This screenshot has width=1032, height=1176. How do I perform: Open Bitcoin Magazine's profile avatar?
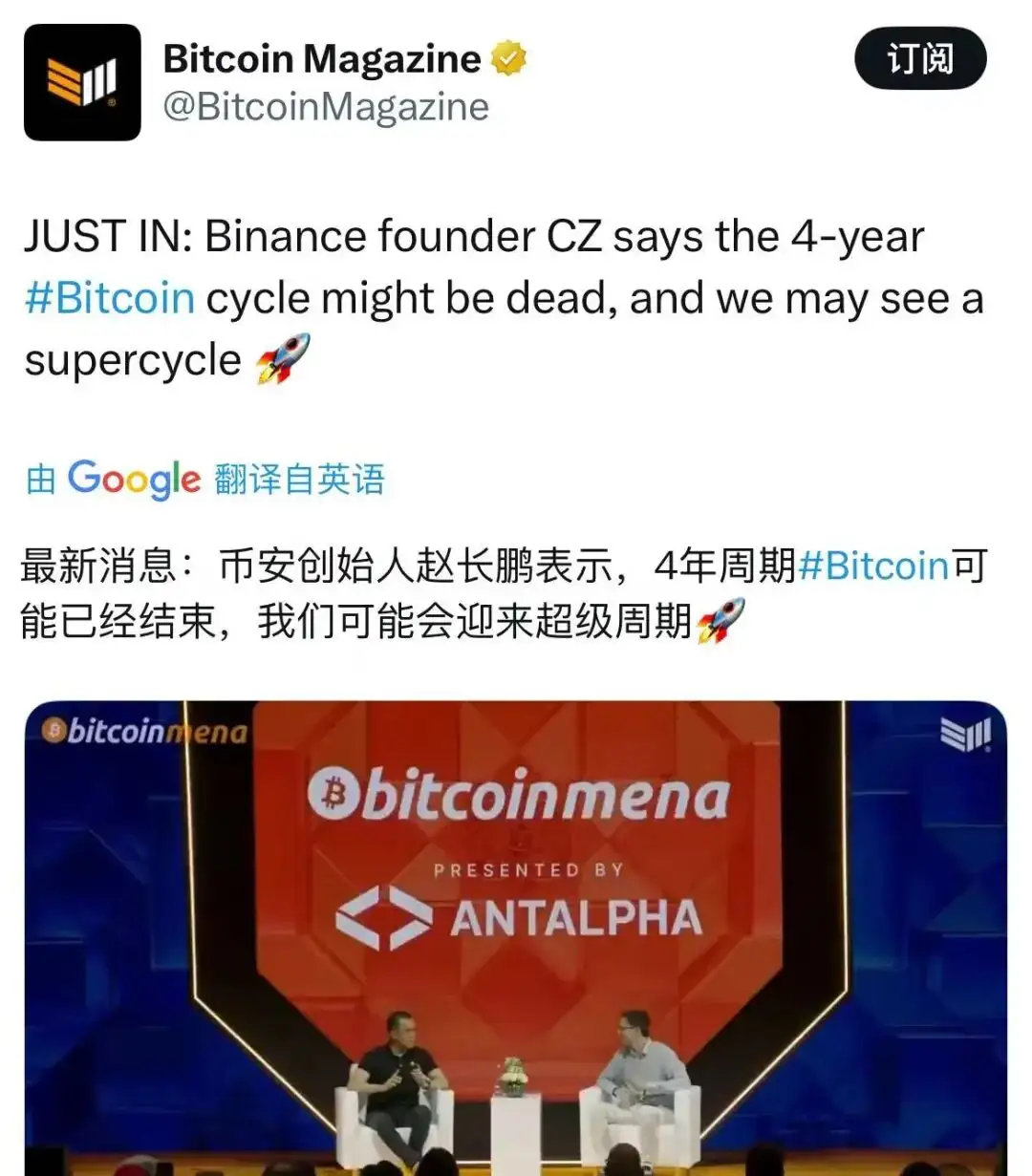82,83
